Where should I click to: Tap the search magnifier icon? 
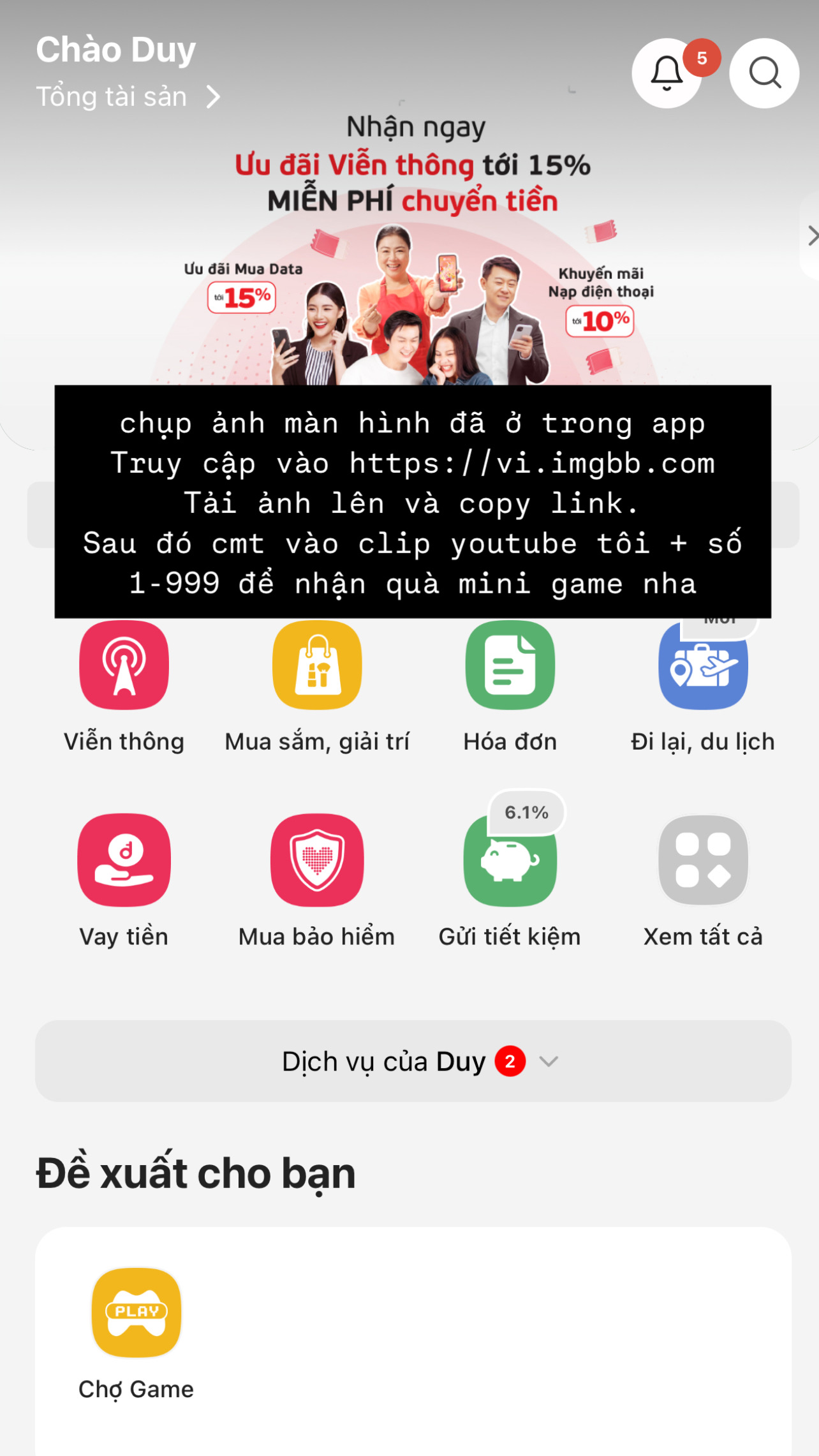pos(764,73)
